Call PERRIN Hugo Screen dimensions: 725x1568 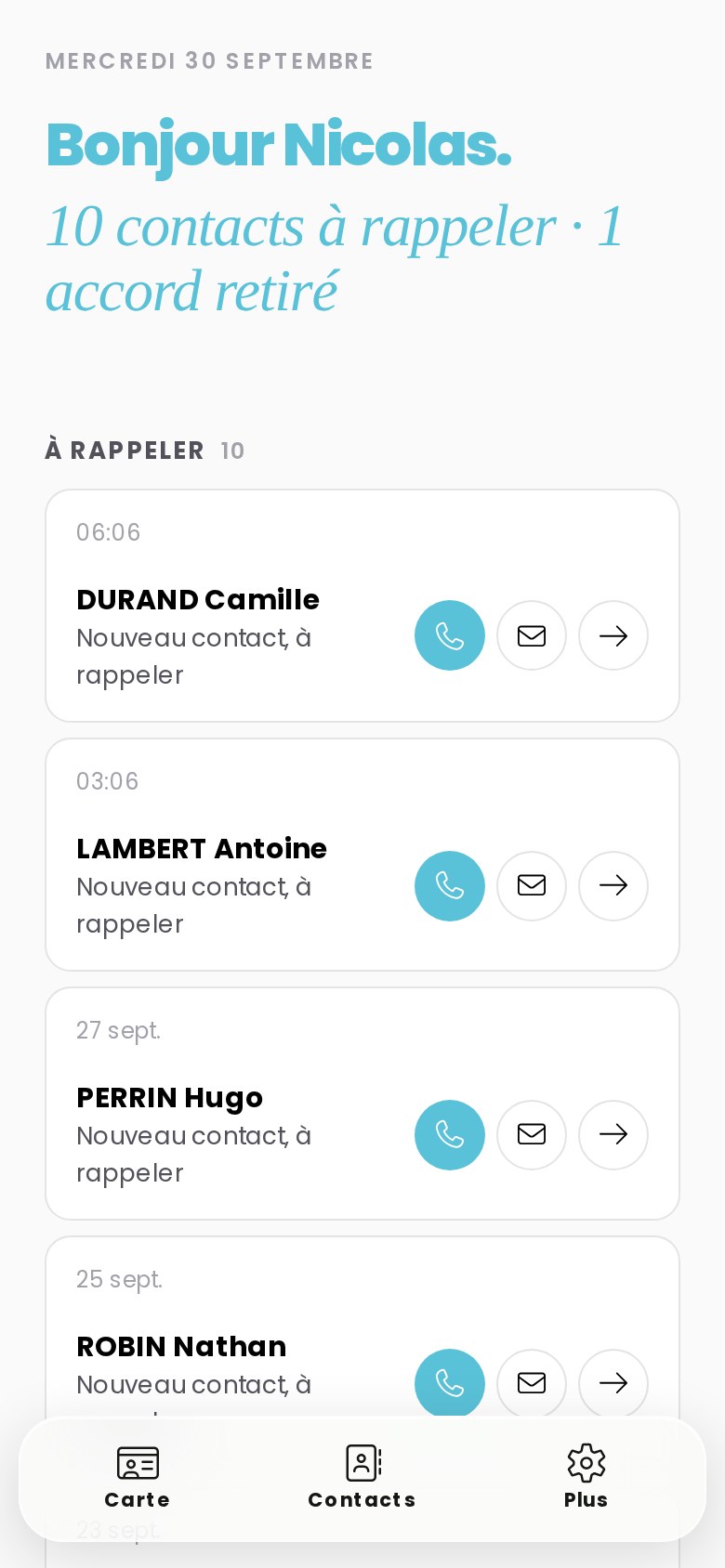coord(450,1134)
